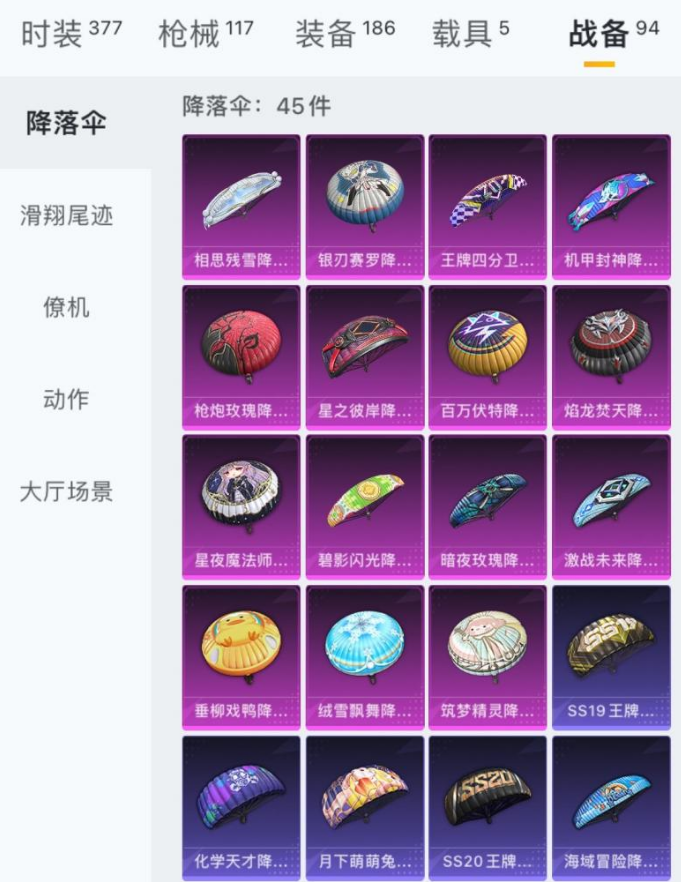Open the 滑翔尾迹 category

(66, 215)
